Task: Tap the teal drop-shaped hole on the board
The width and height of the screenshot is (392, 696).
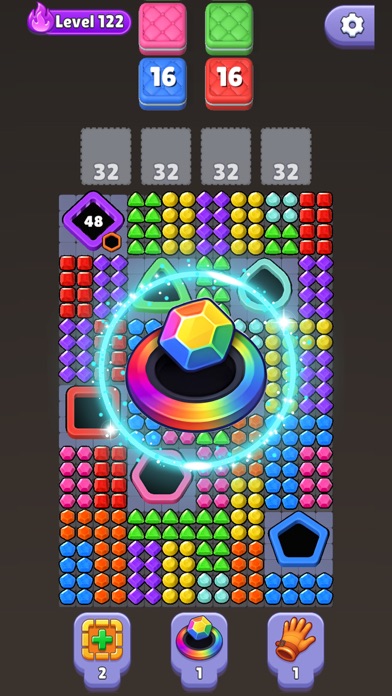Action: click(264, 285)
